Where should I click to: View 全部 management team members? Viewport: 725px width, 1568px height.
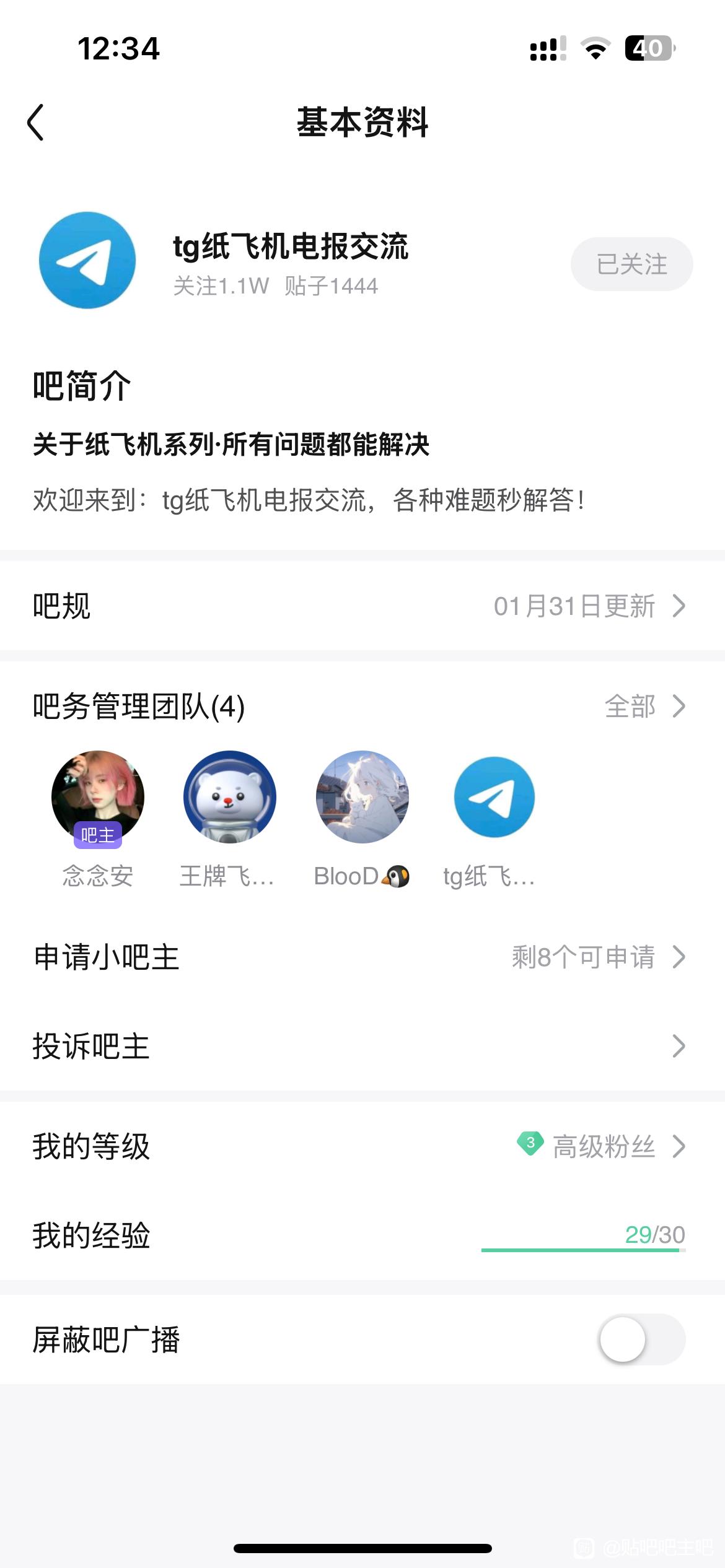[644, 707]
